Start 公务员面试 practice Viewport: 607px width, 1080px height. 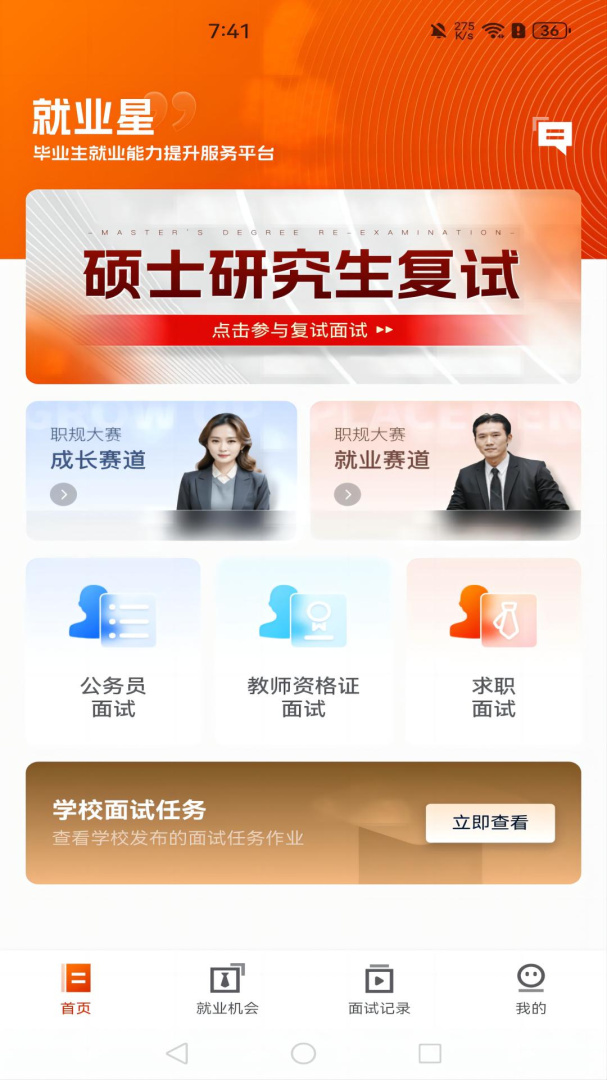113,651
